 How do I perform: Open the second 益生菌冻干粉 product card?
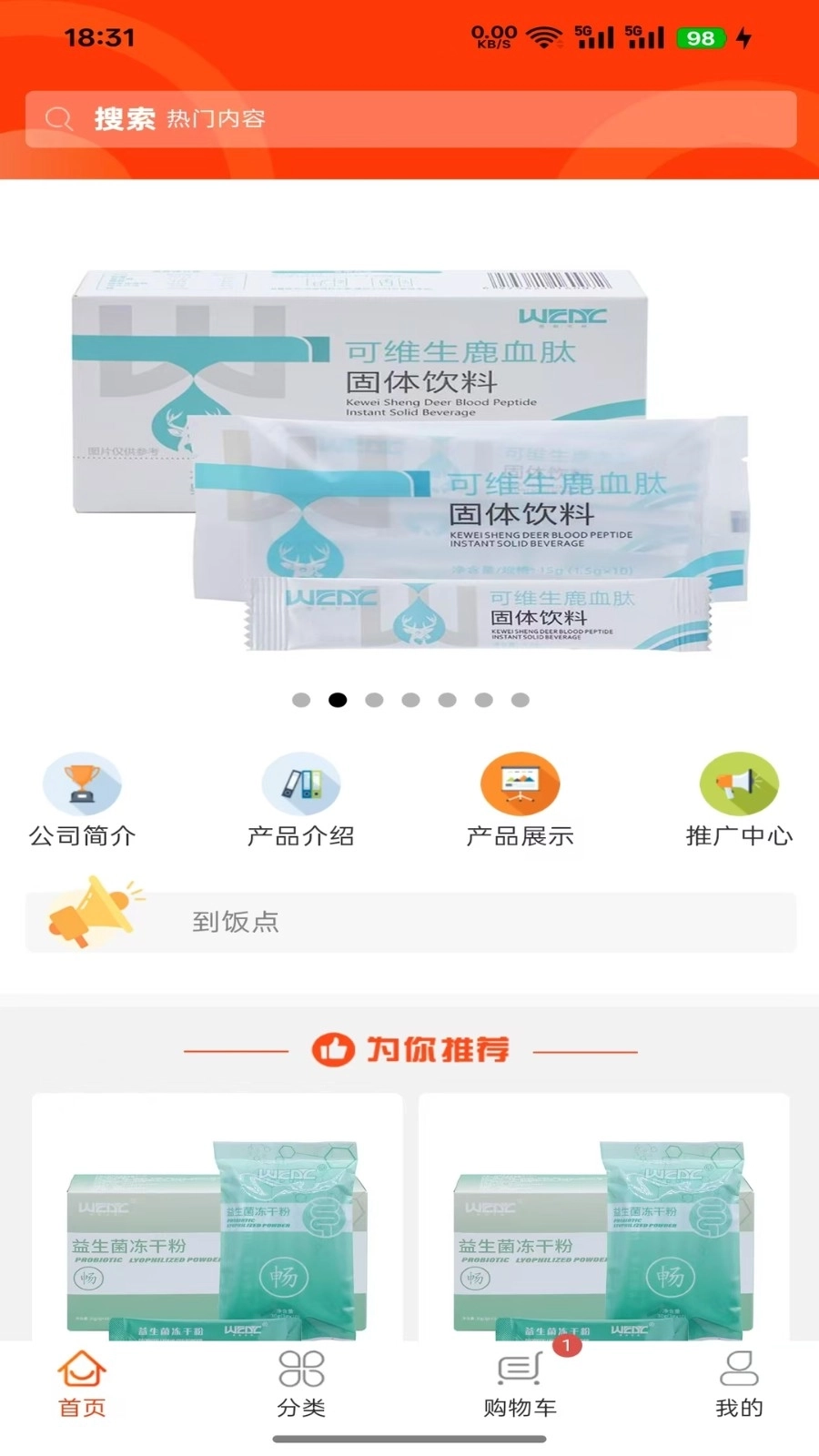coord(603,1219)
